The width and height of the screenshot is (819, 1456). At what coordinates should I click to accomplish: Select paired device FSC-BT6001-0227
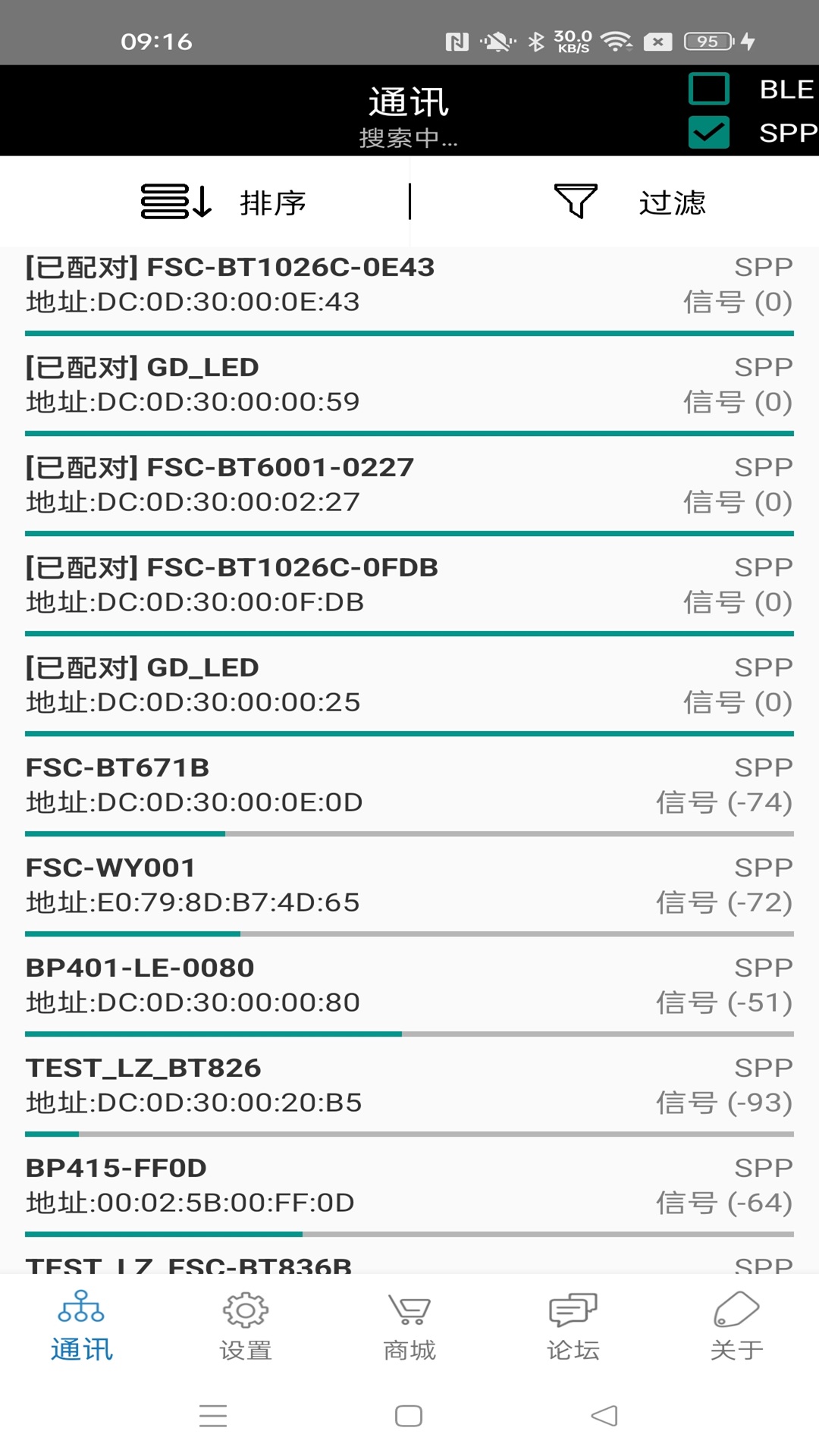[x=409, y=483]
